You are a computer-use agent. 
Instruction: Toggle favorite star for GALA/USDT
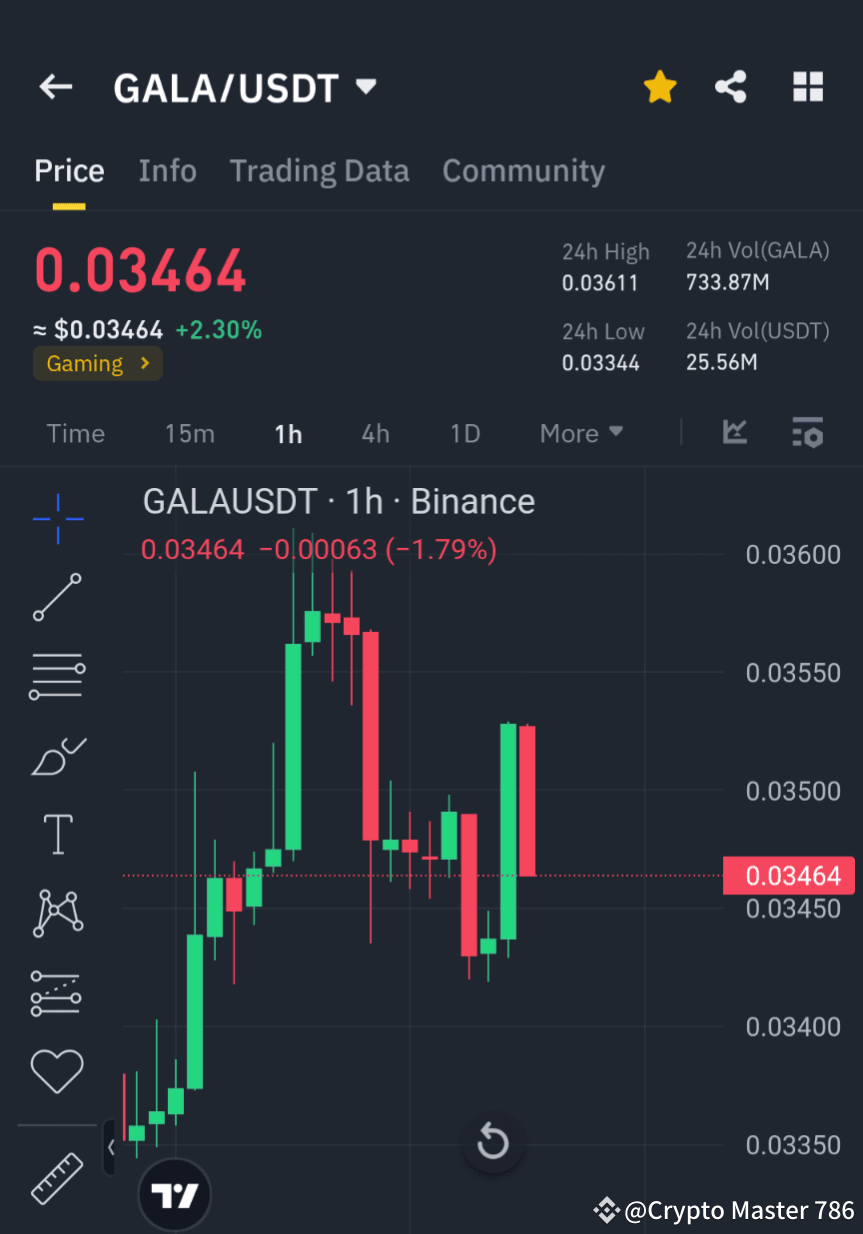tap(660, 87)
